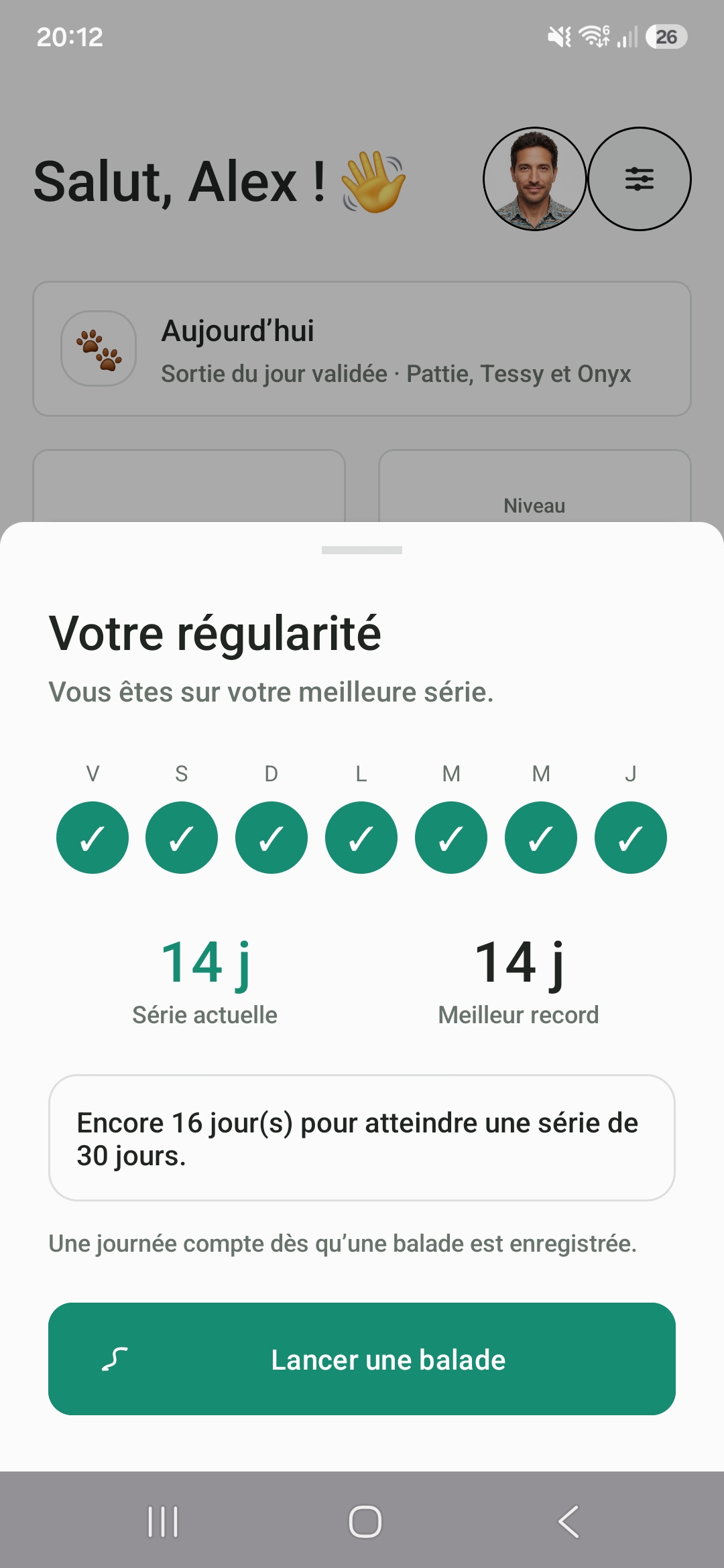Open the settings sliders icon
The image size is (724, 1568).
point(640,179)
